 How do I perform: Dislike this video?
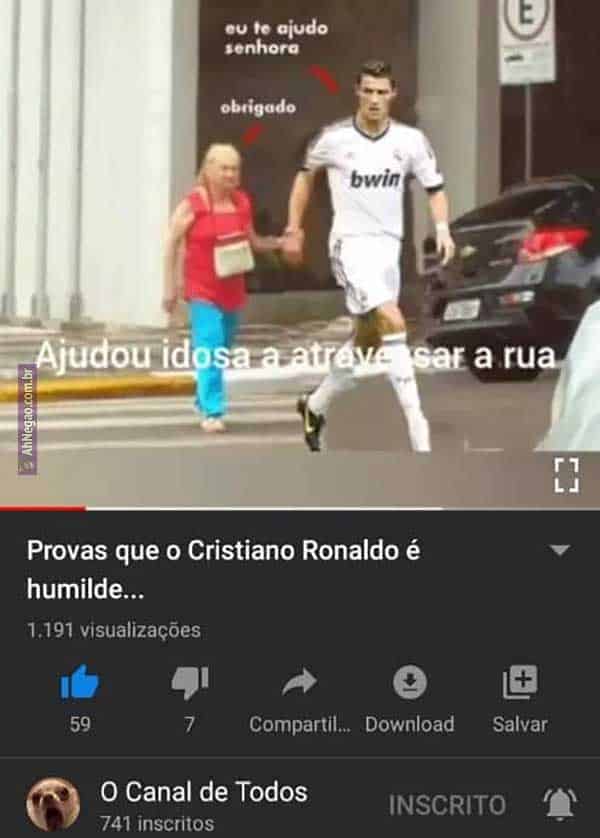(x=189, y=684)
